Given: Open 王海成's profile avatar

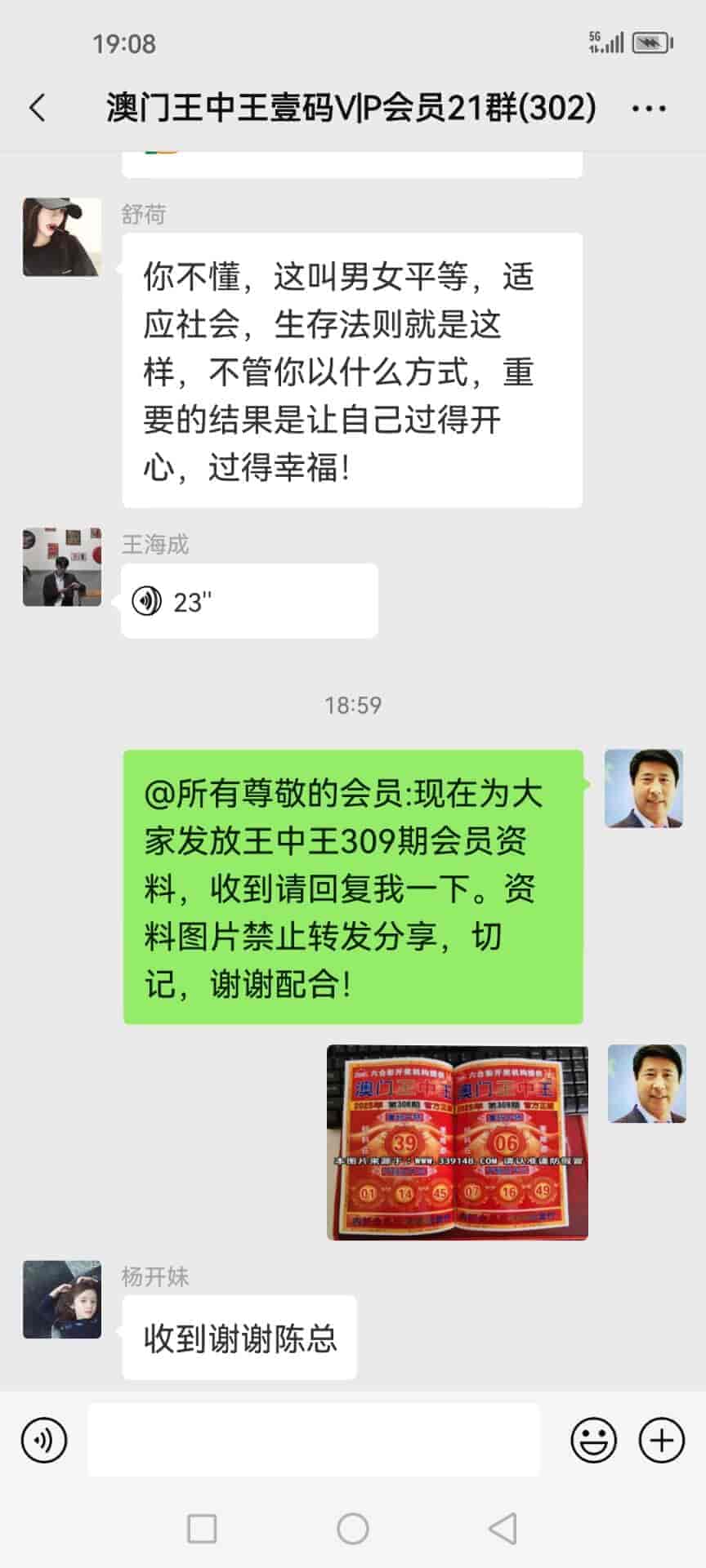Looking at the screenshot, I should point(62,567).
